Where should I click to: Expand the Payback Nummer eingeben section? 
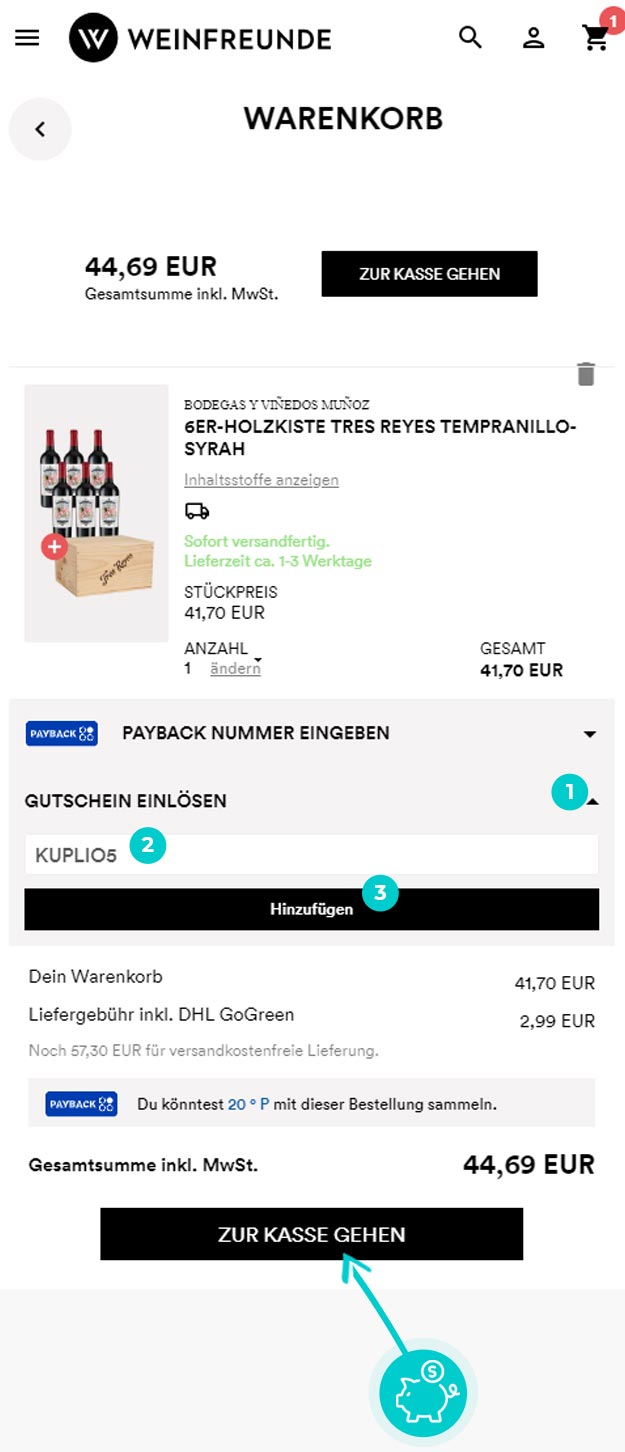590,734
